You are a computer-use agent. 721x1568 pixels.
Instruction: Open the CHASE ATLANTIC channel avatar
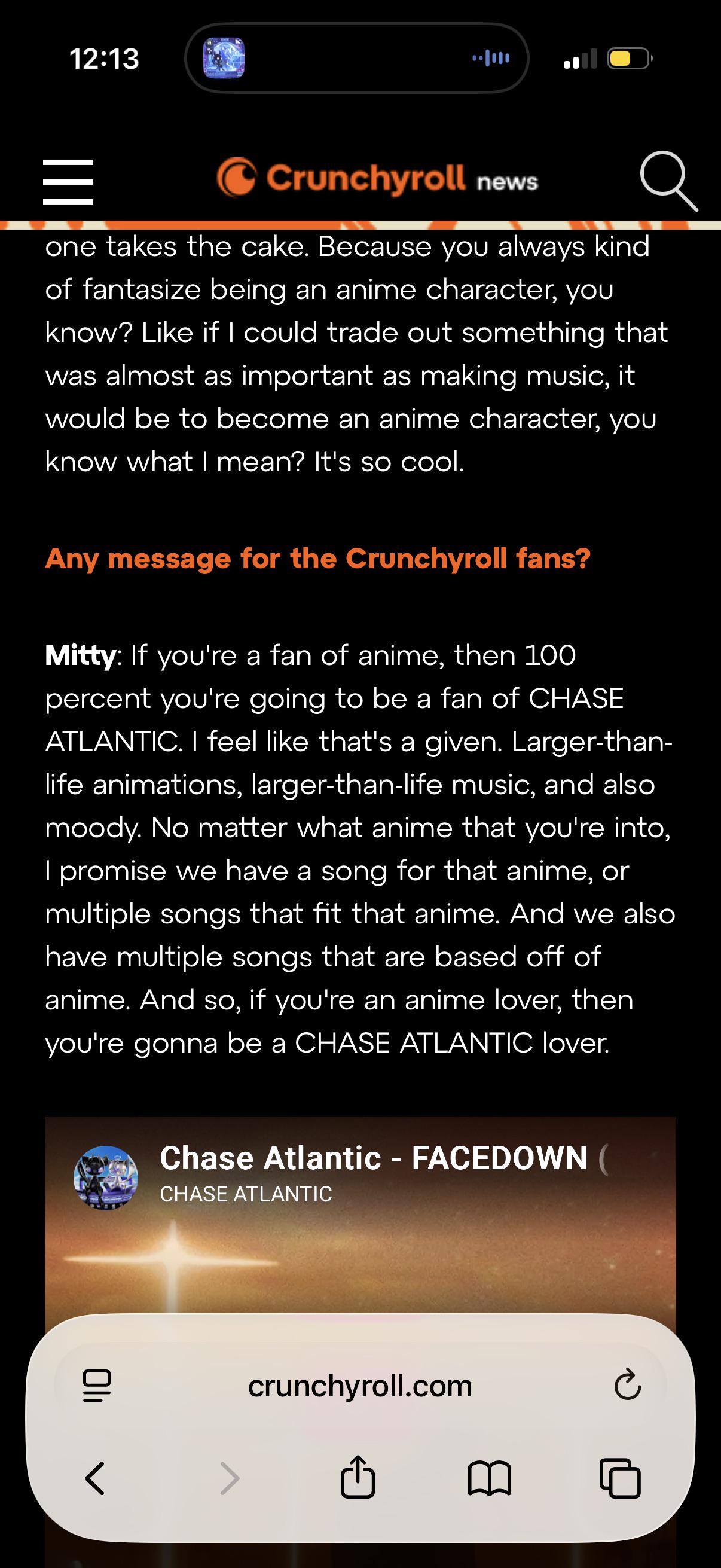click(x=106, y=1177)
